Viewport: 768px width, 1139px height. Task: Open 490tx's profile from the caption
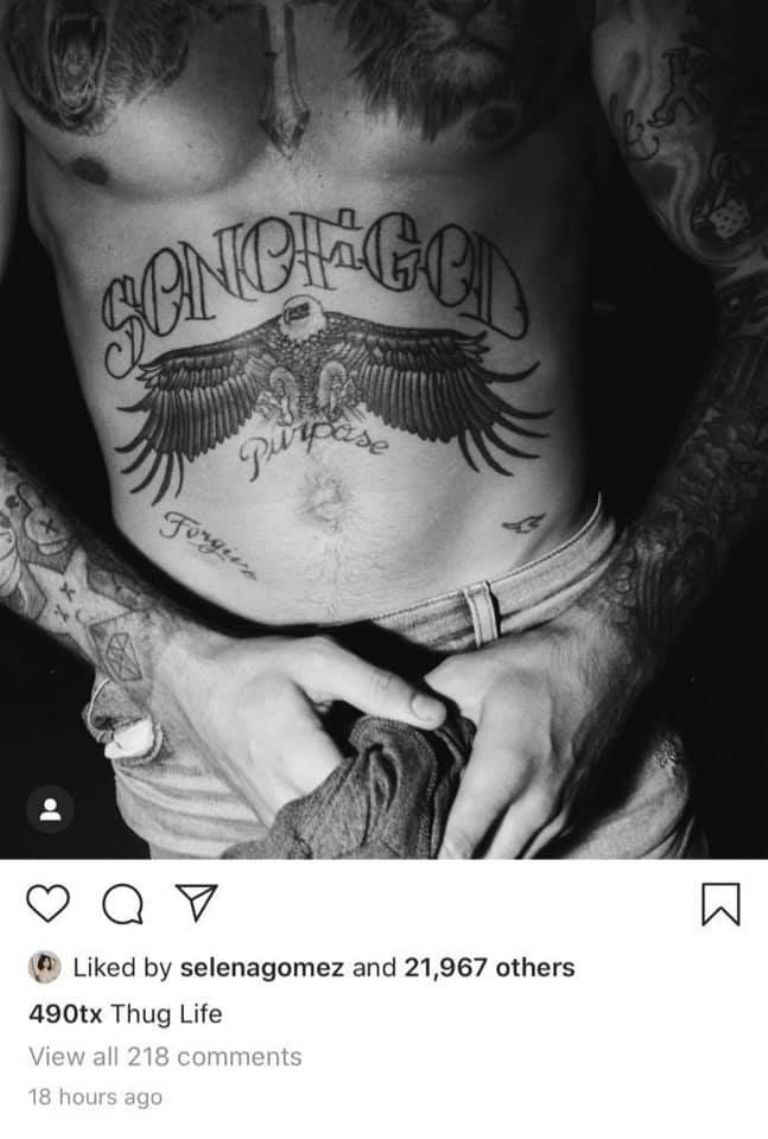66,1014
